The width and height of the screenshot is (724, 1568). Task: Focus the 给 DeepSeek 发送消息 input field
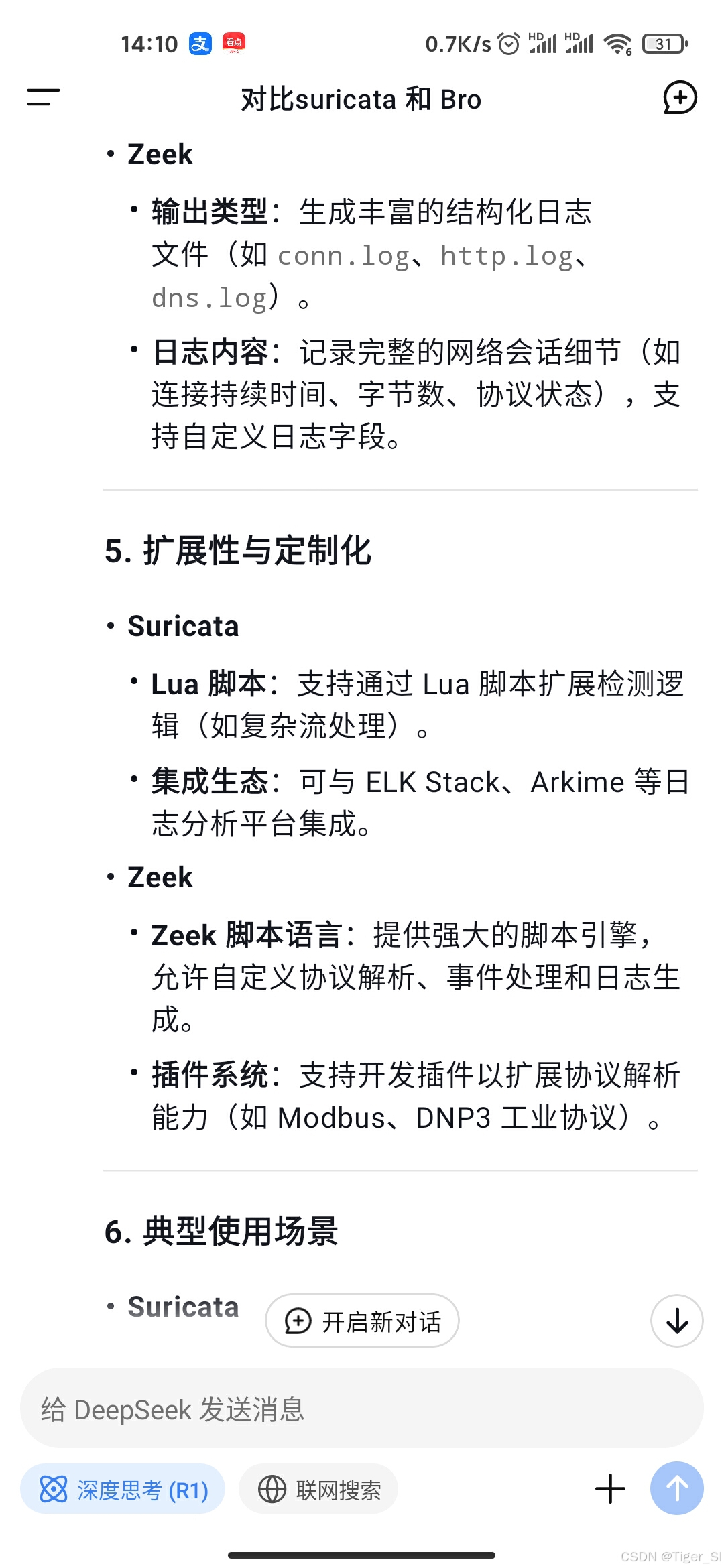[x=362, y=1409]
